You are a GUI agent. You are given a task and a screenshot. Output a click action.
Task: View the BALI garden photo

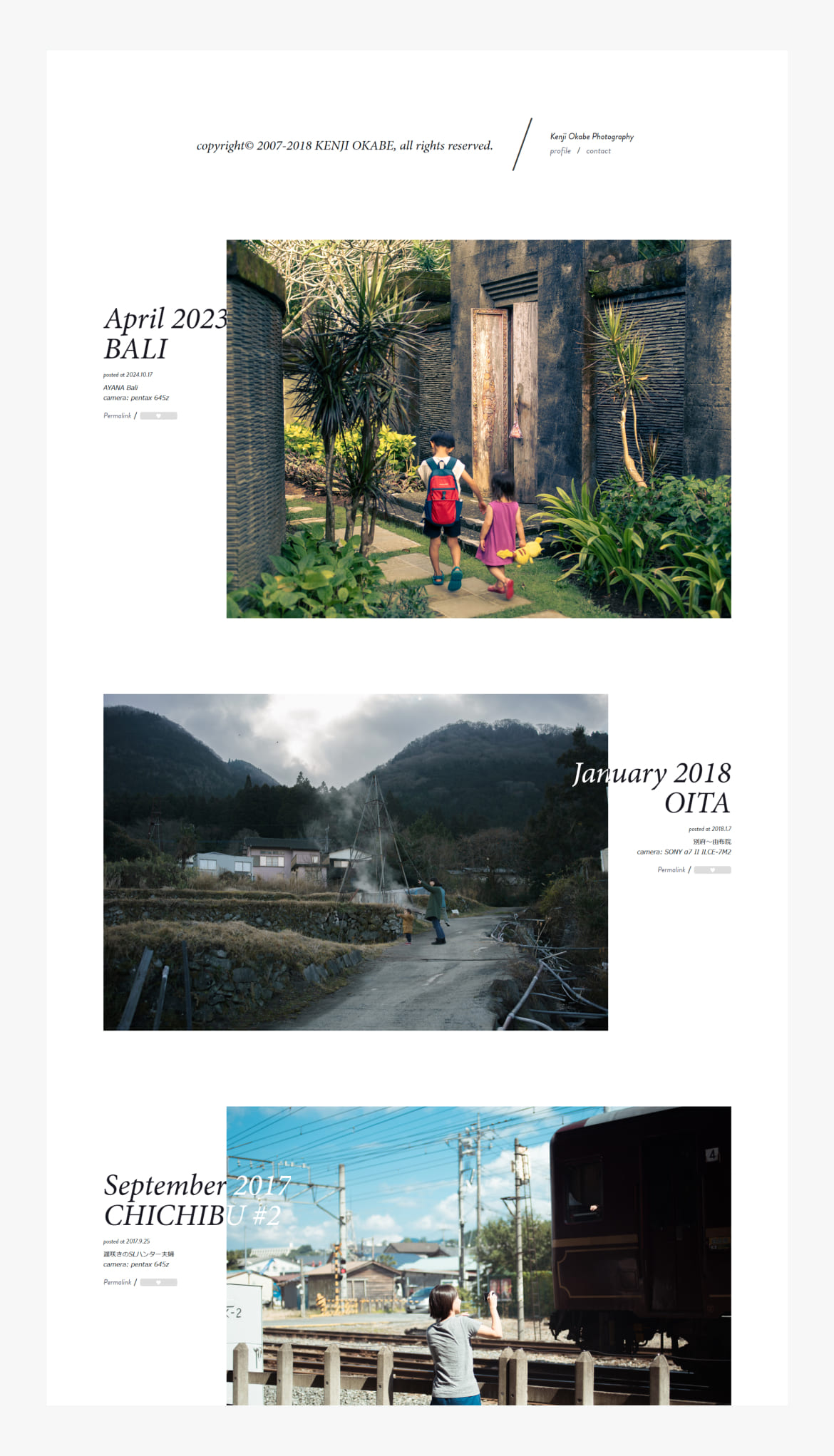(x=478, y=428)
